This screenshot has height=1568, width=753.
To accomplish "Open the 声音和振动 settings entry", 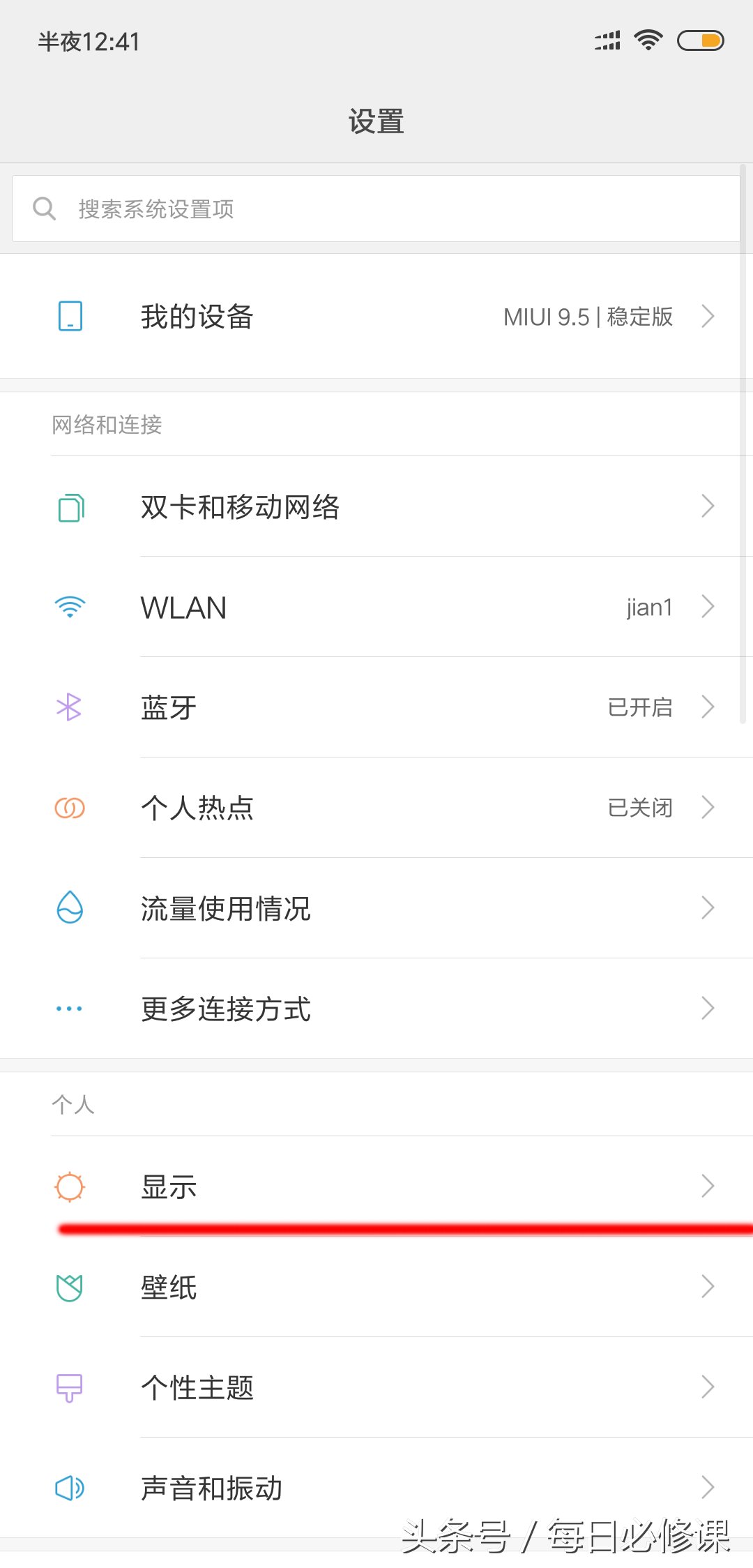I will click(x=376, y=1488).
